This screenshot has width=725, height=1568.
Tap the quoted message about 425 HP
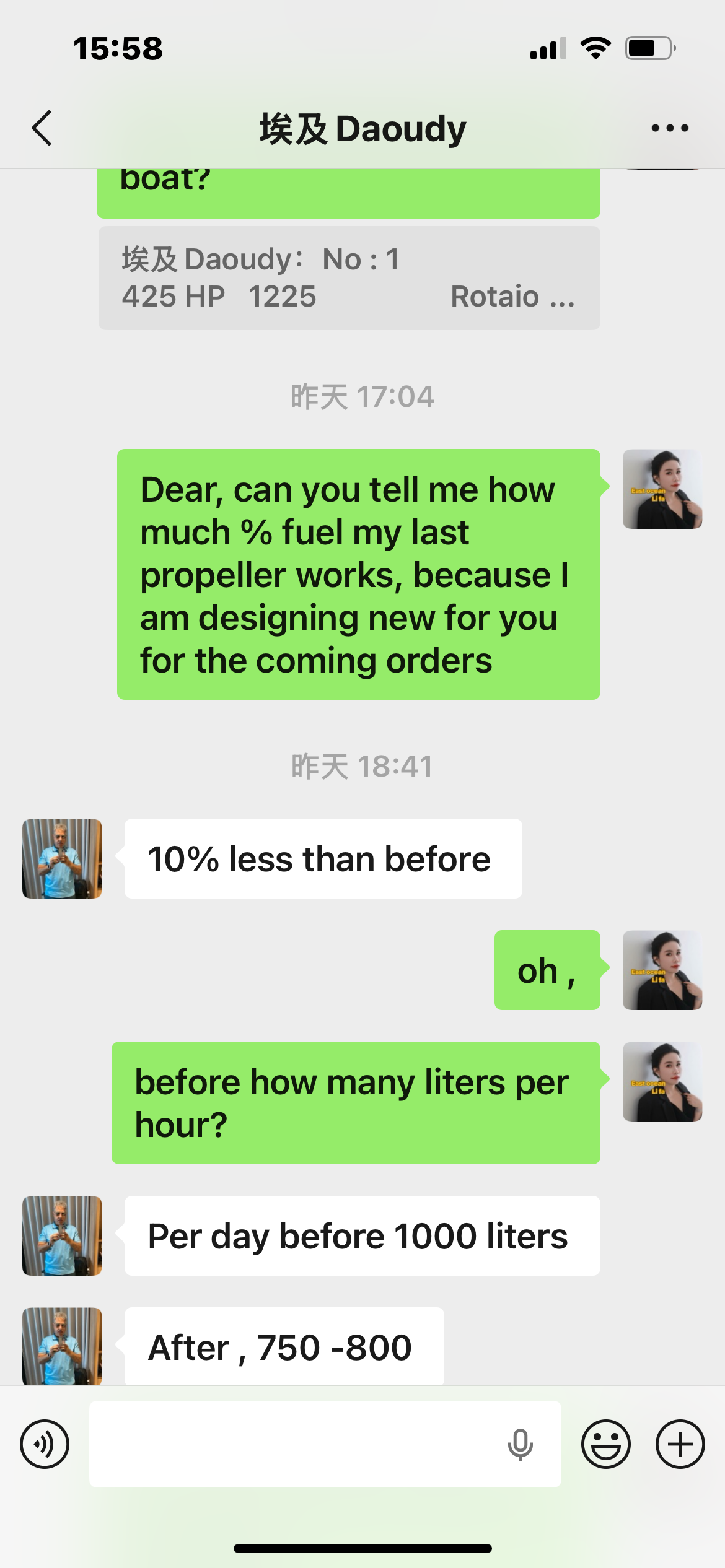click(349, 278)
